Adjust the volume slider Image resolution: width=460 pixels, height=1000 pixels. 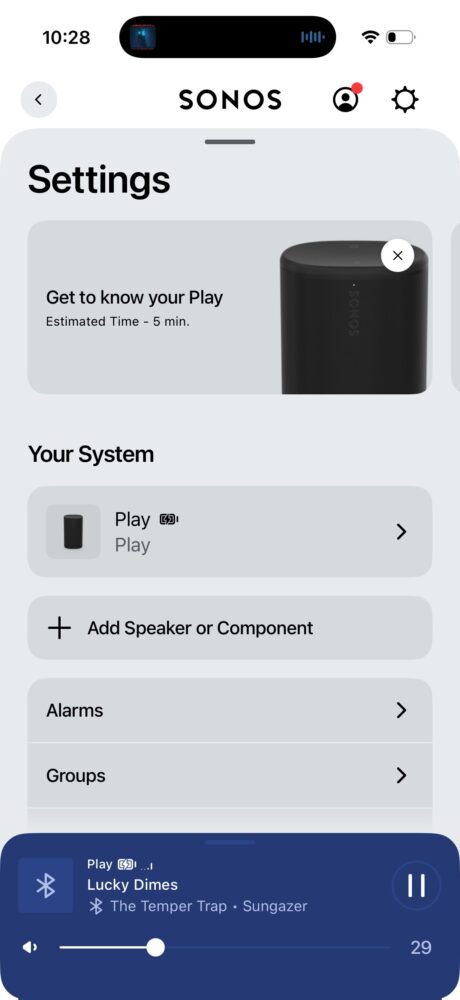225,948
